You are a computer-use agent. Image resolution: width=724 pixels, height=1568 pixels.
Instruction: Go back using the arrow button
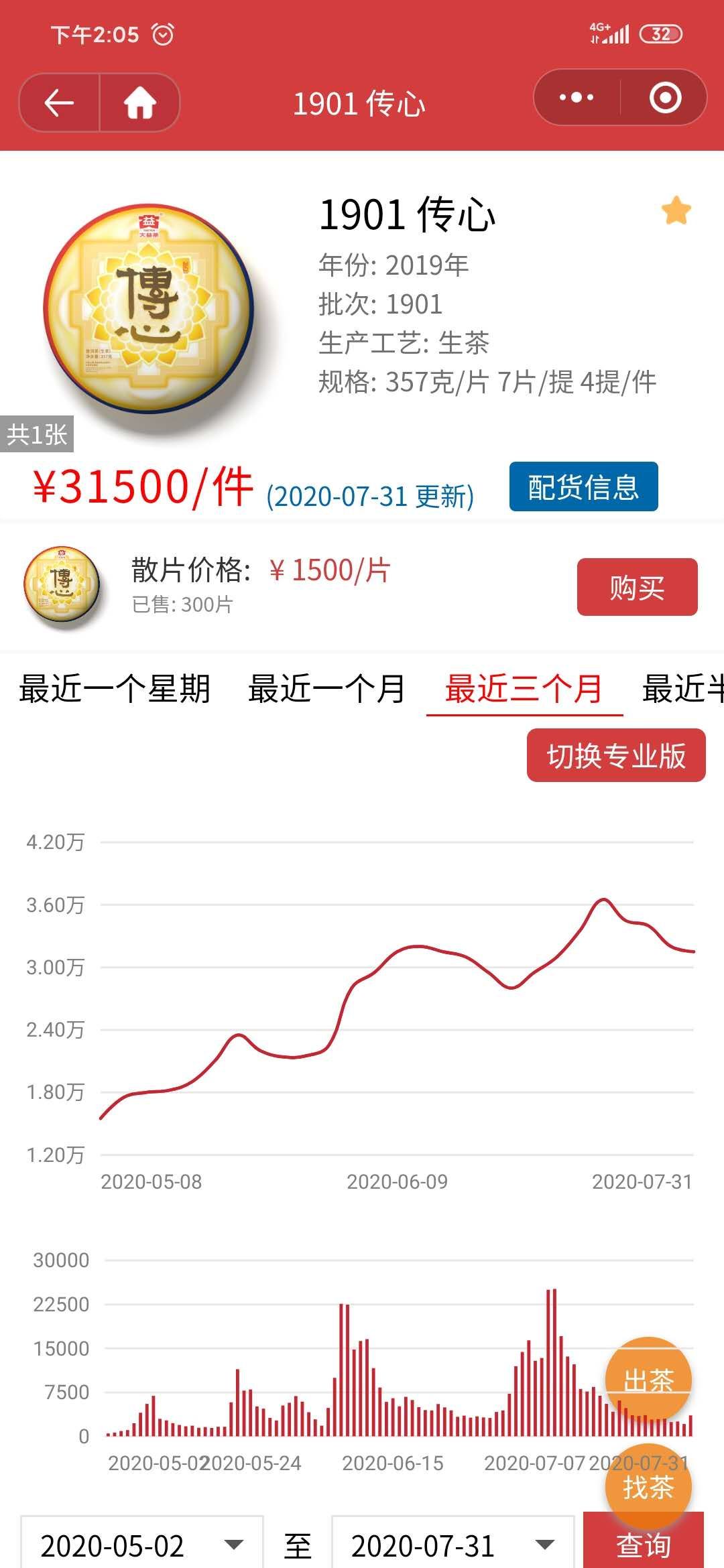[x=59, y=103]
